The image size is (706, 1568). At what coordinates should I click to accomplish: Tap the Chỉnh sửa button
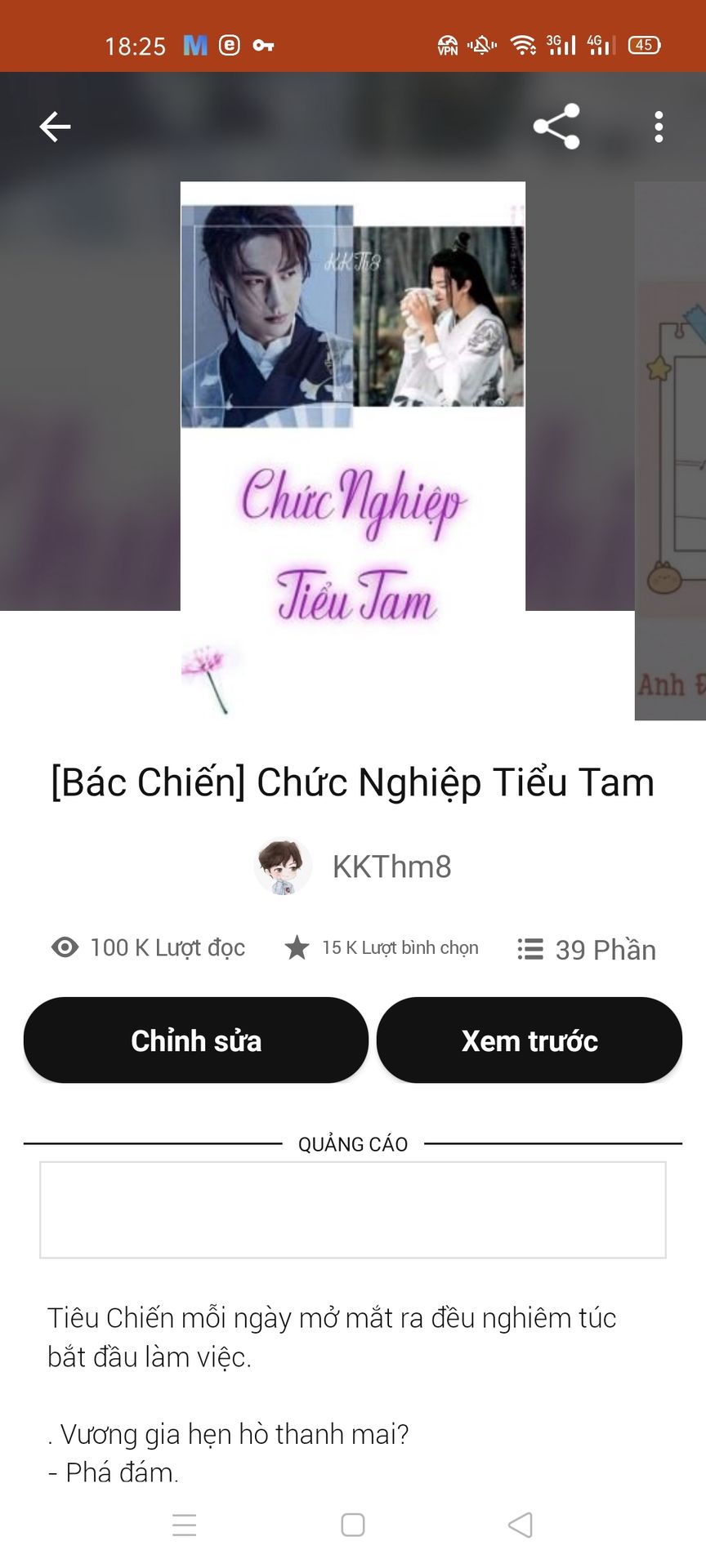[196, 1040]
